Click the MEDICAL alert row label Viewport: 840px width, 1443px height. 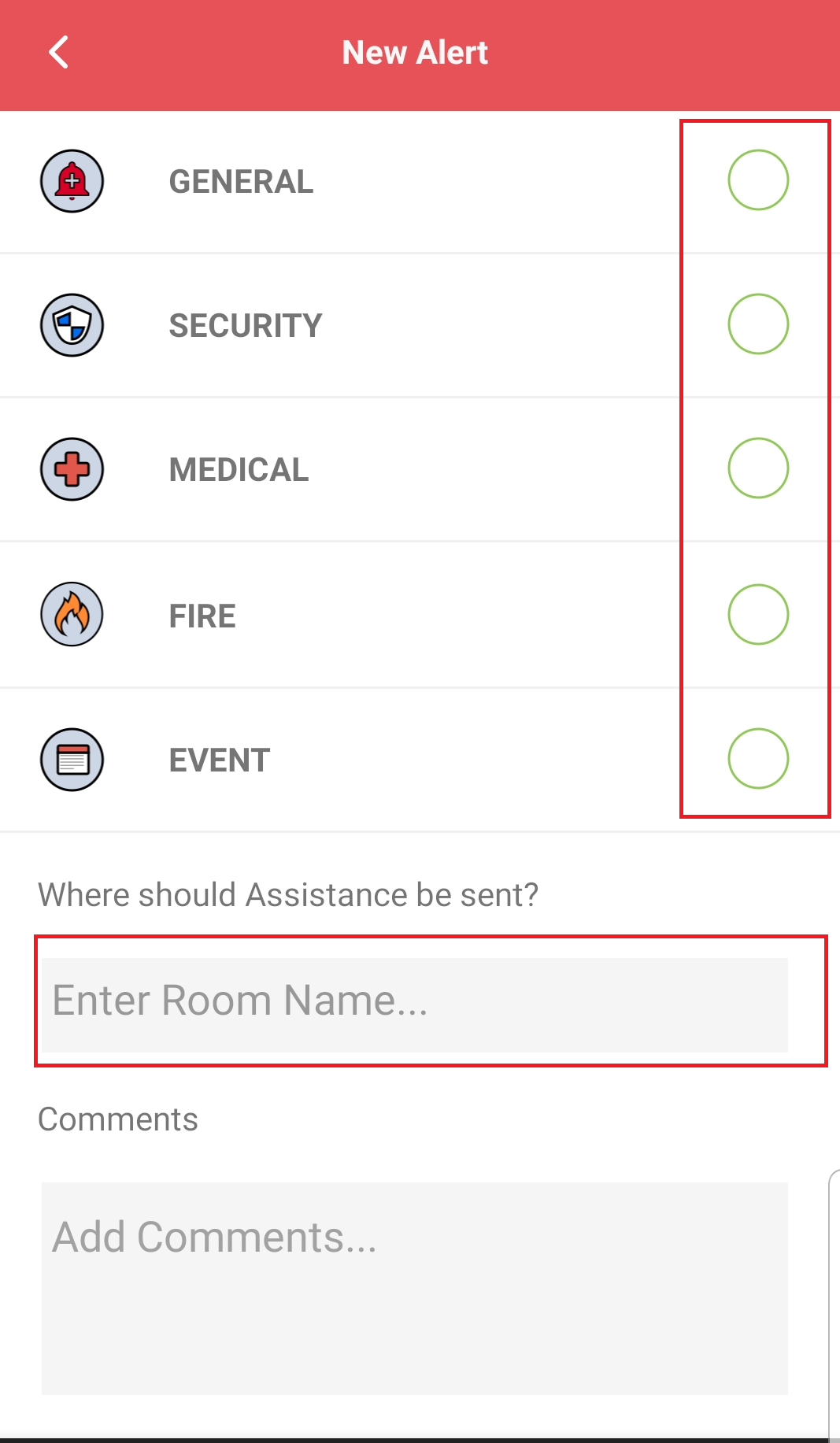[x=239, y=468]
